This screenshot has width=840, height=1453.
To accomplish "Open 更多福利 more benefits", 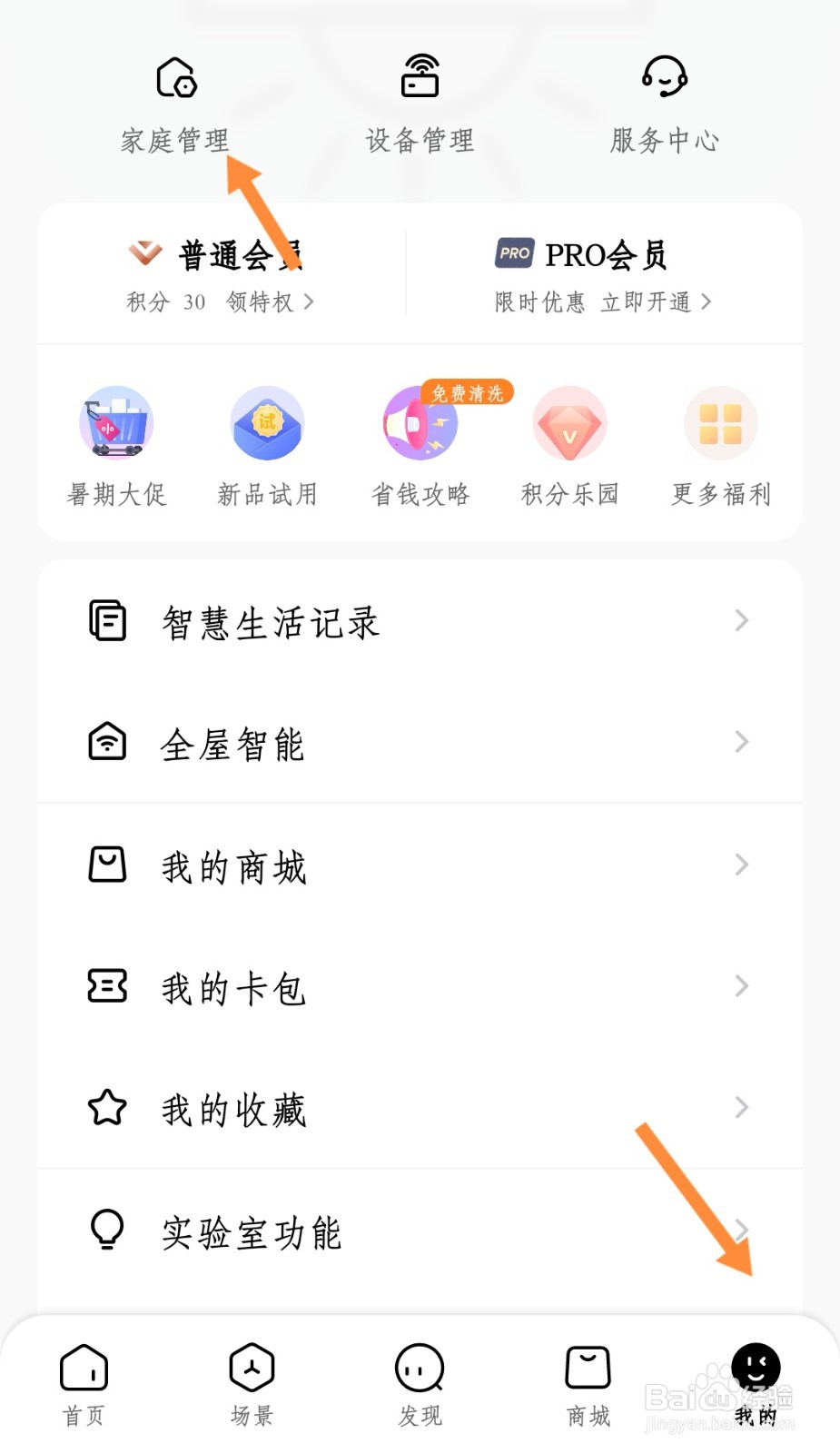I will click(x=721, y=447).
